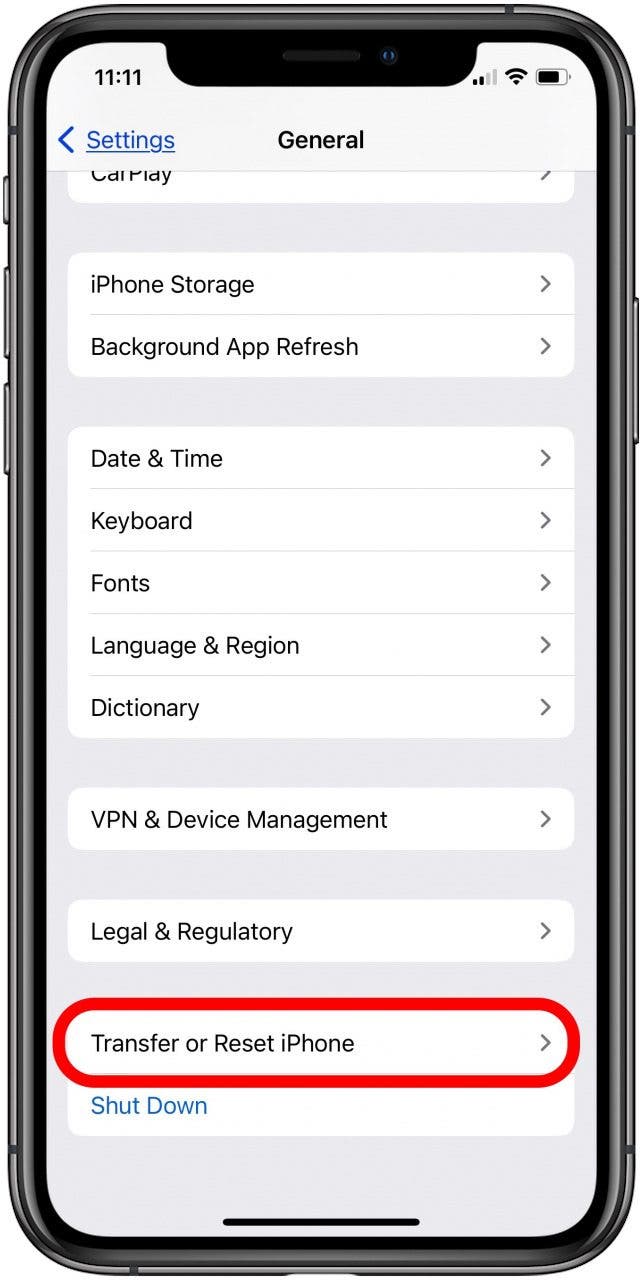This screenshot has width=642, height=1280.
Task: Open Dictionary settings
Action: click(x=320, y=708)
